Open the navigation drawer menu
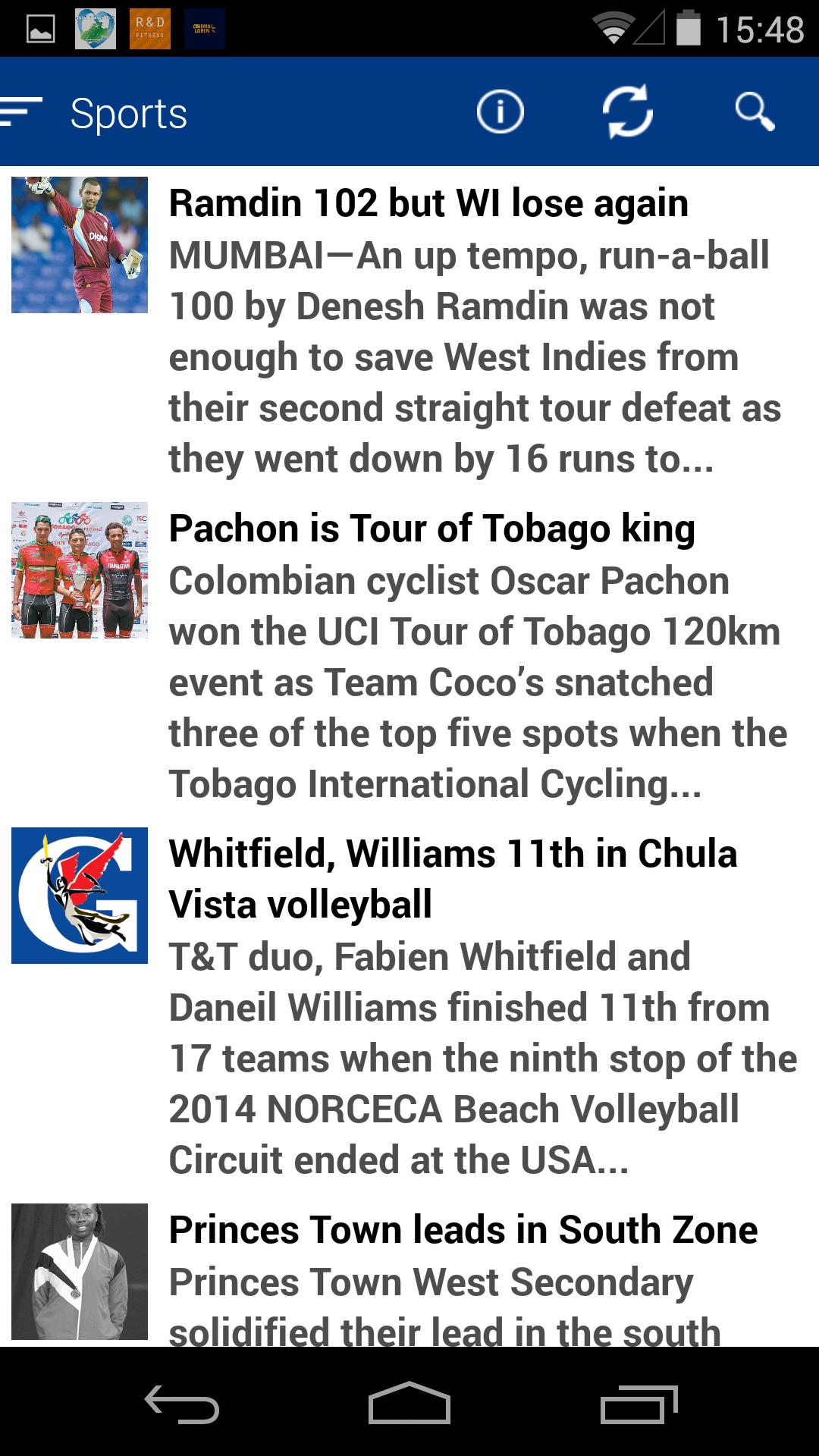 [21, 112]
